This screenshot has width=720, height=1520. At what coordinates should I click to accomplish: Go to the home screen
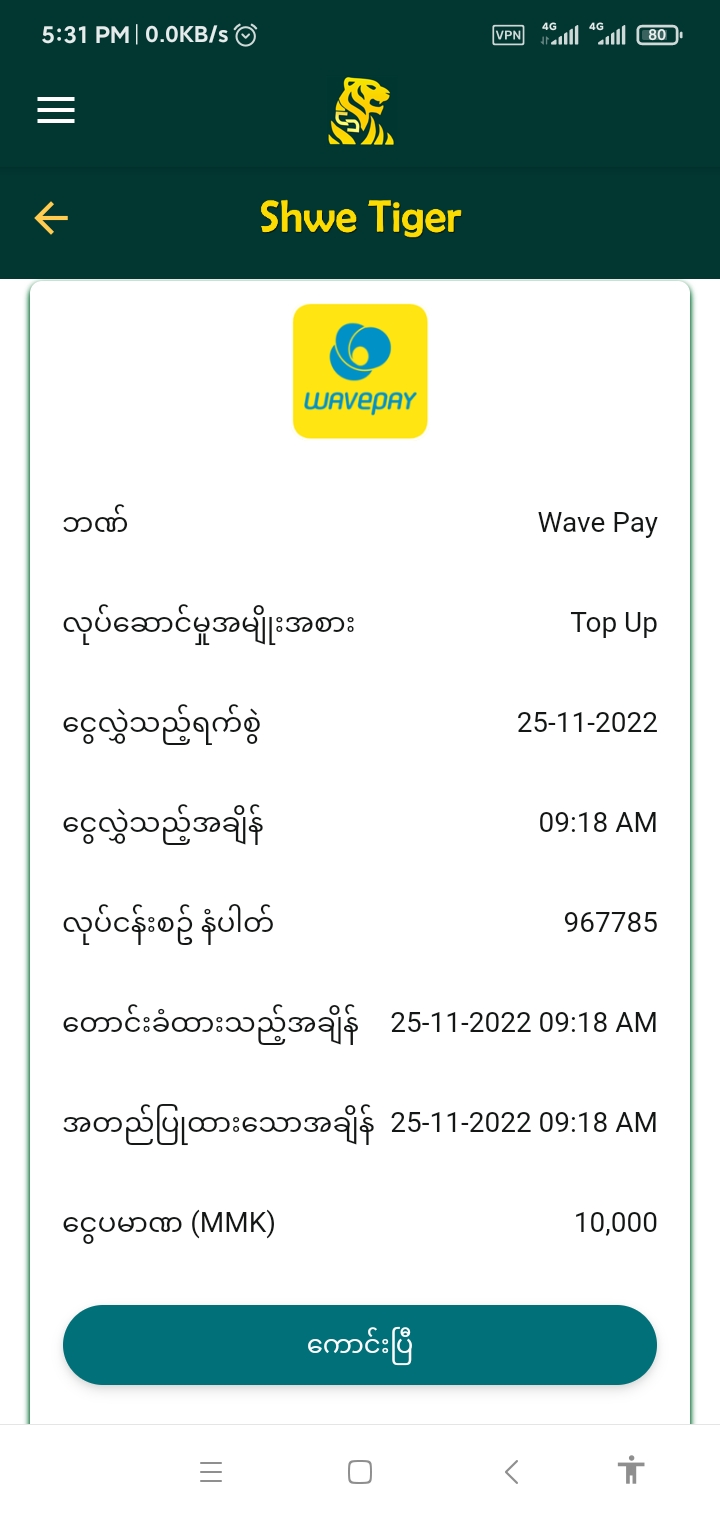pos(360,1472)
